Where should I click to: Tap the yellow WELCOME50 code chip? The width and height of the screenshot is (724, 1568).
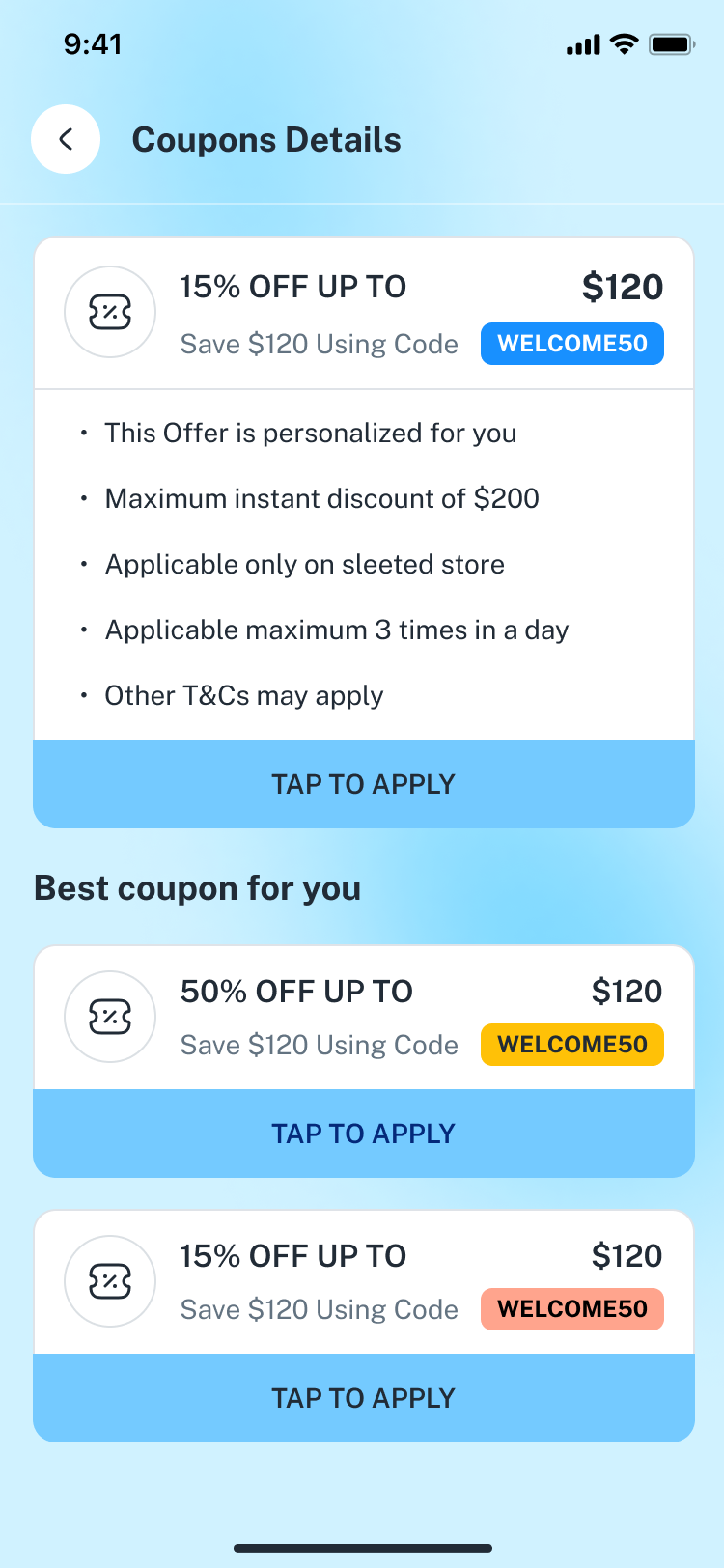(571, 1045)
